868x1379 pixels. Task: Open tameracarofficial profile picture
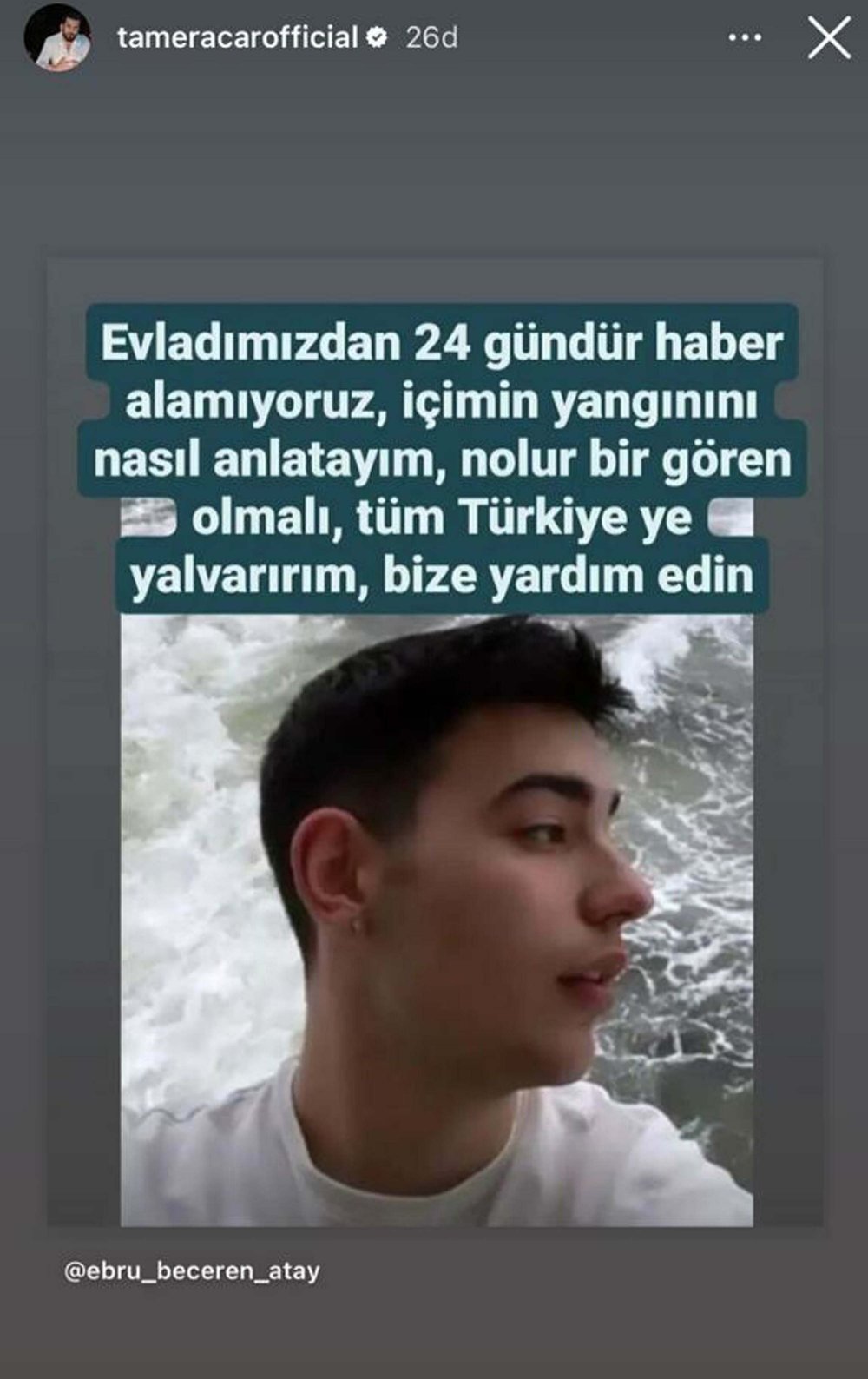57,41
